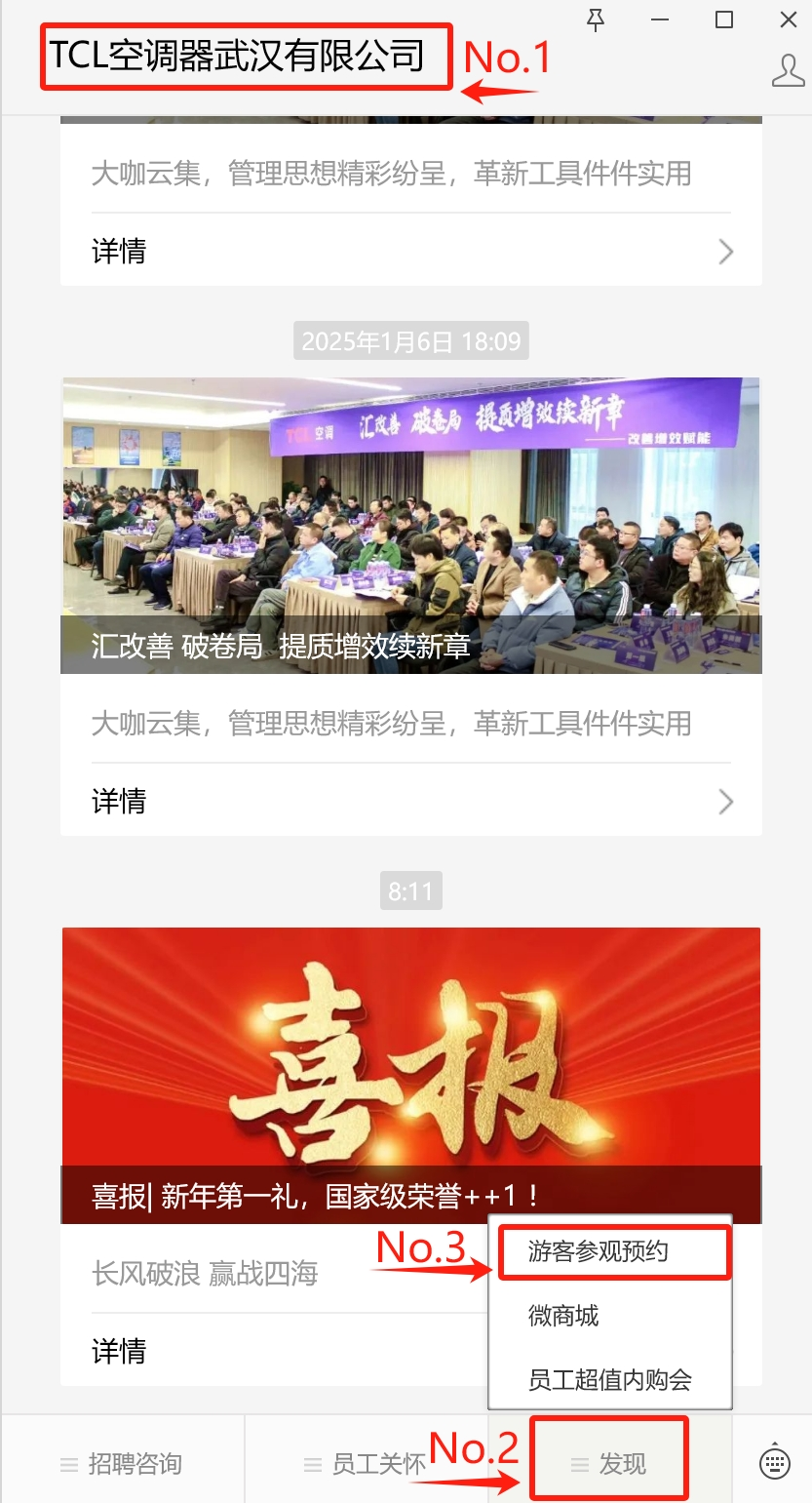The height and width of the screenshot is (1503, 812).
Task: Select 游客参观预约 from the popup menu
Action: (599, 1251)
